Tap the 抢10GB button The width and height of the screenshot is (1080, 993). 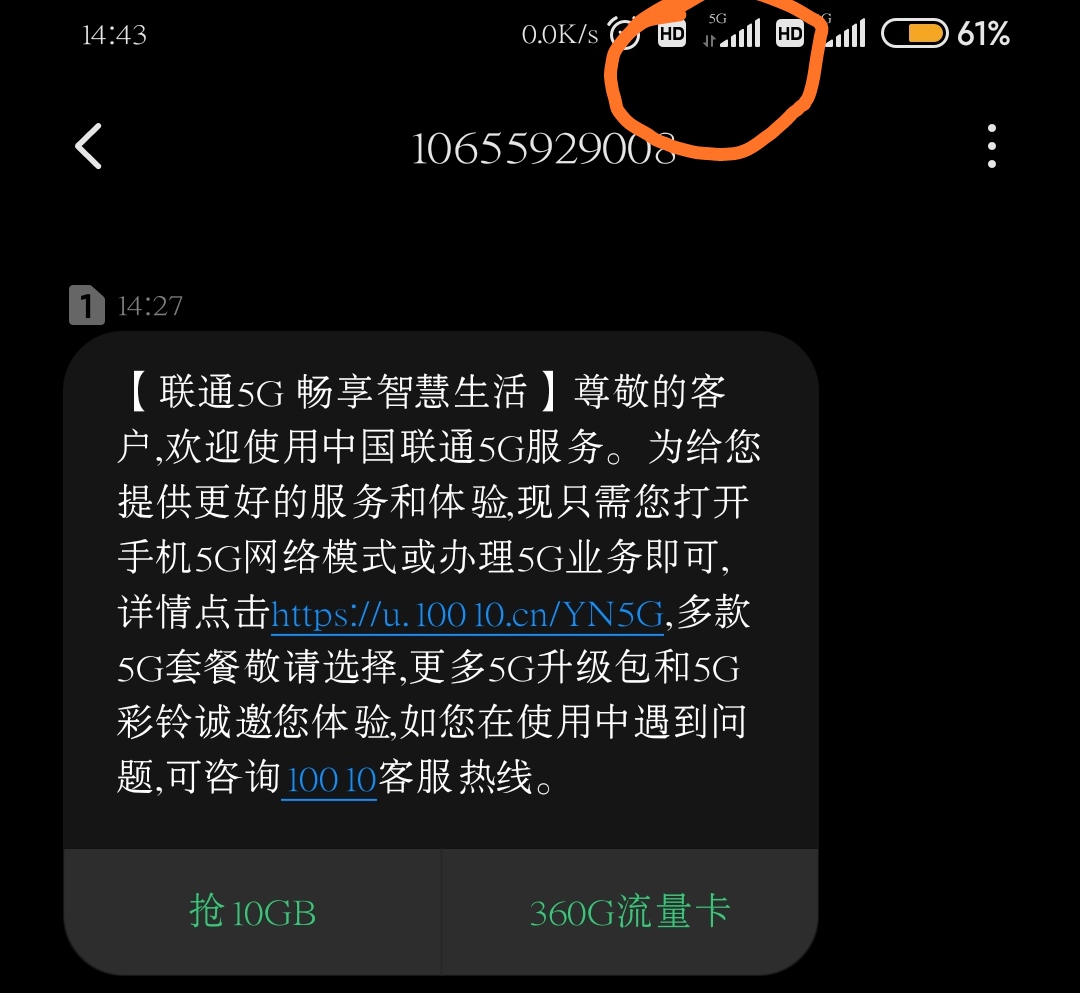click(252, 911)
